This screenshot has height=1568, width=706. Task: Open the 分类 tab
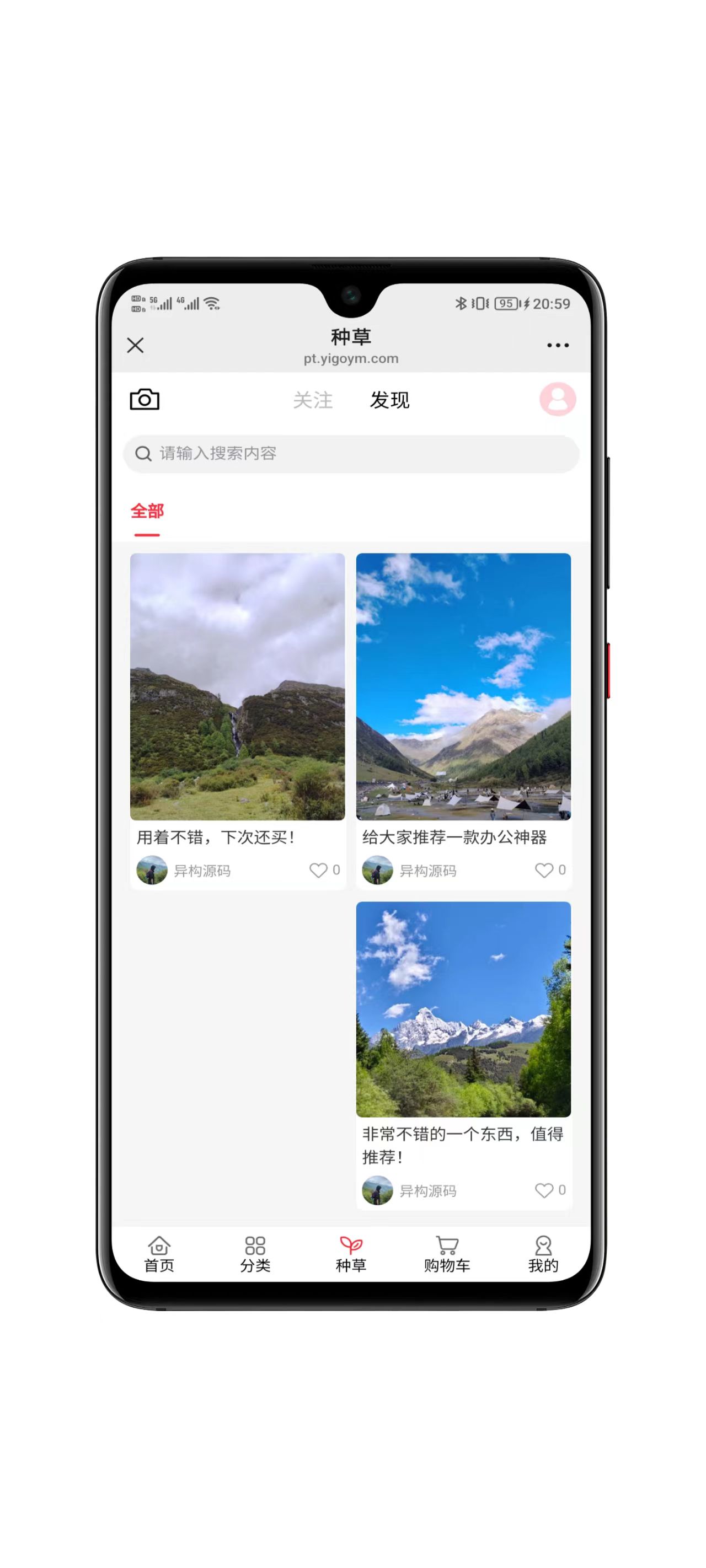(x=255, y=1255)
